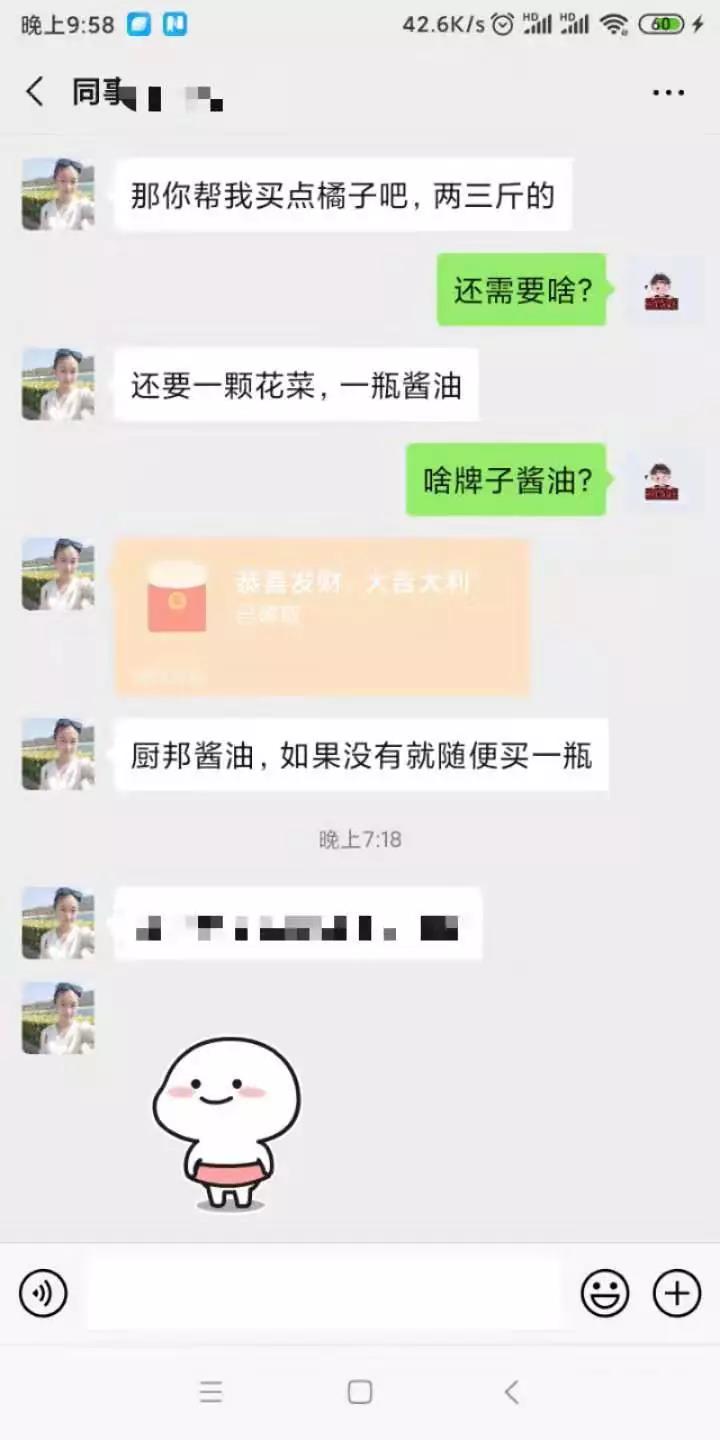Focus the message text field
Image resolution: width=720 pixels, height=1440 pixels.
325,1294
